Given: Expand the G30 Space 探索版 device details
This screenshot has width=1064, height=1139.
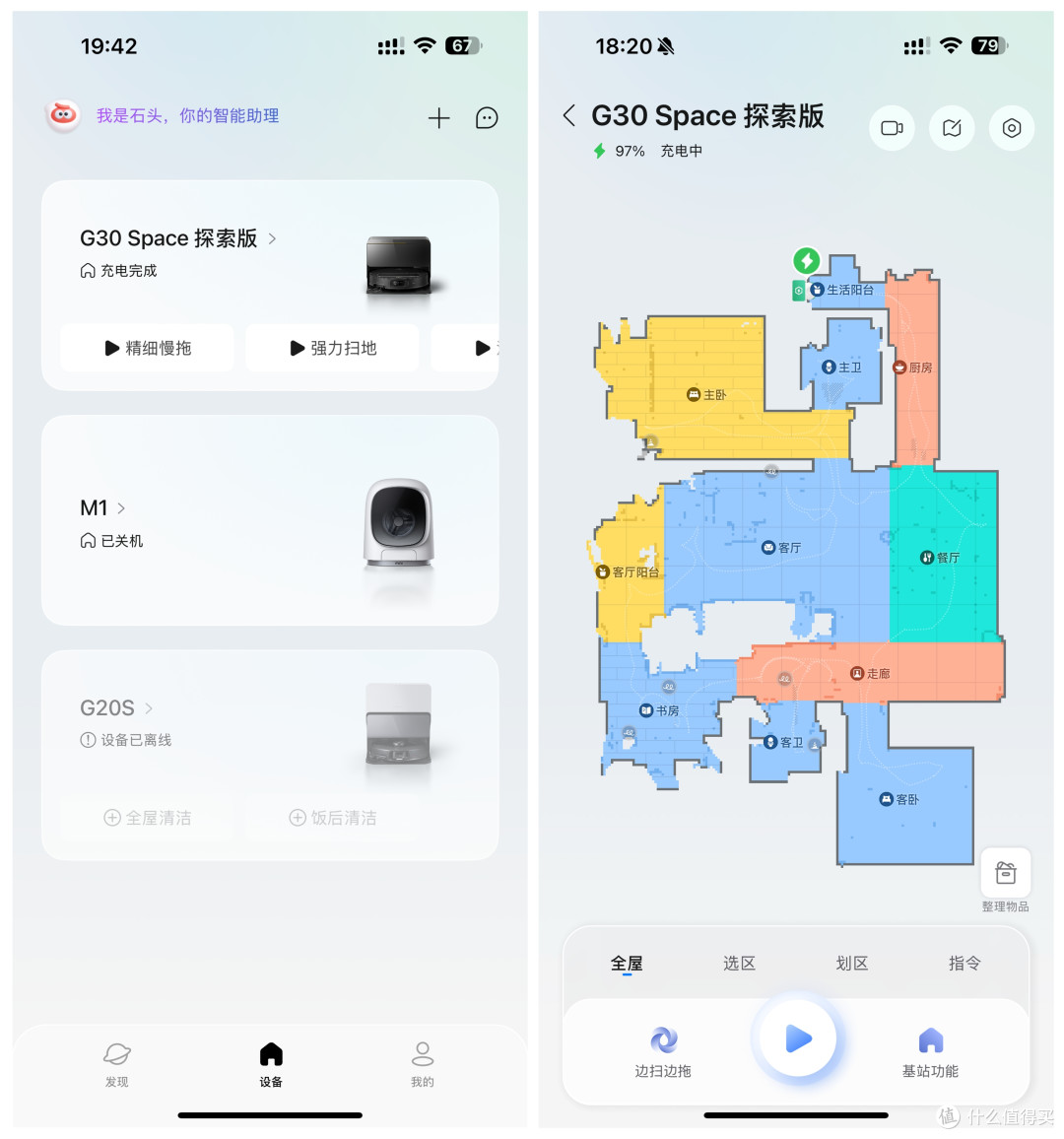Looking at the screenshot, I should pyautogui.click(x=176, y=237).
